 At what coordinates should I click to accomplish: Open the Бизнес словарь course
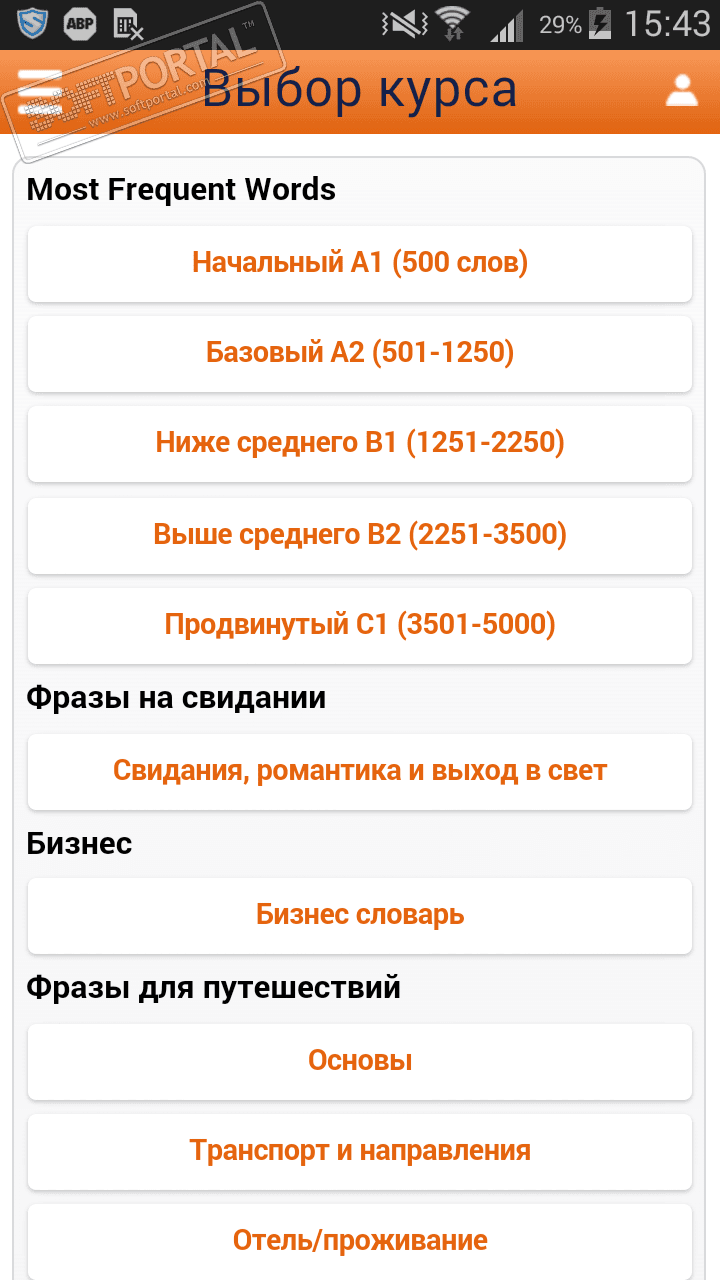[360, 915]
